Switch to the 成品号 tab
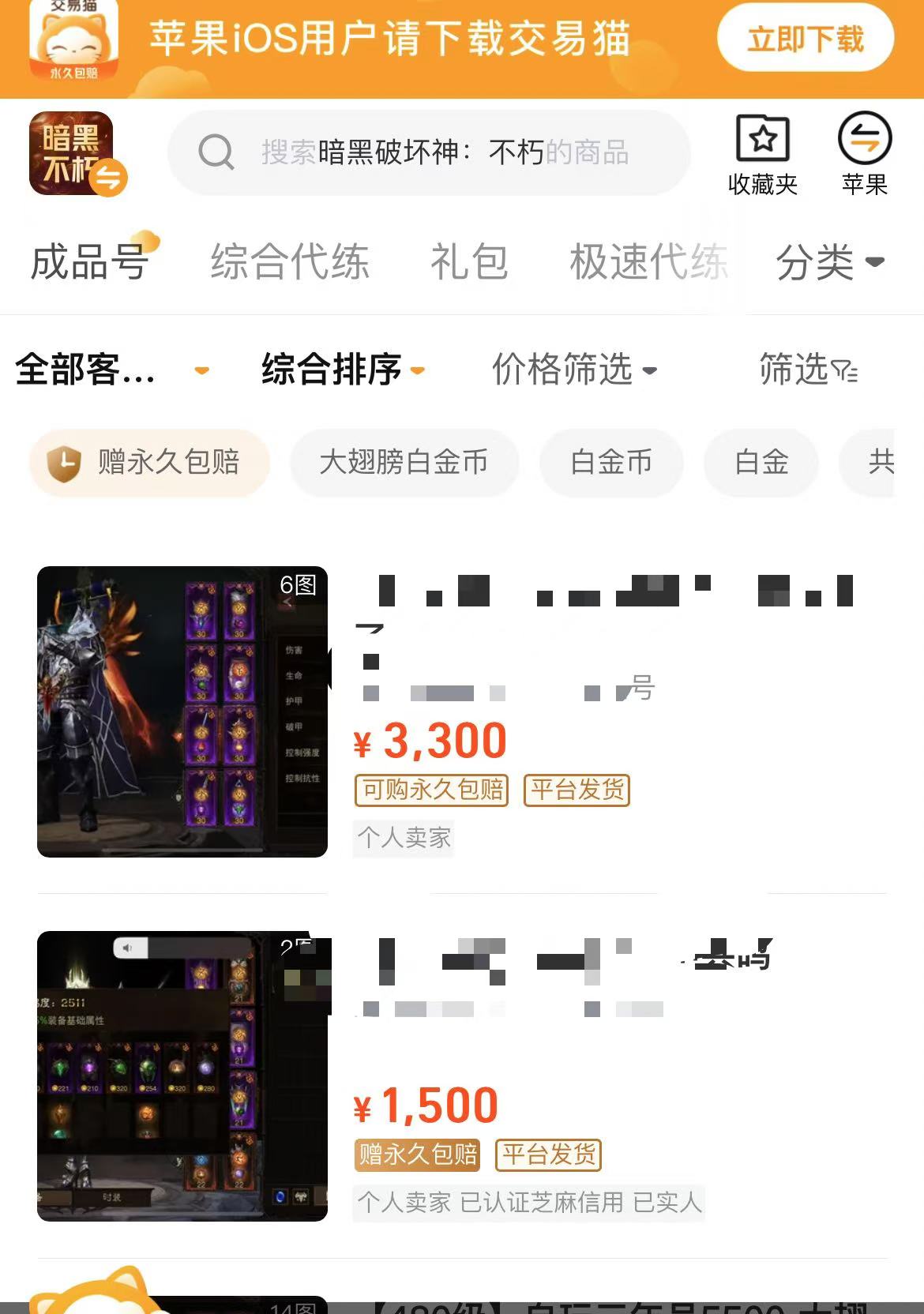Screen dimensions: 924x1314 (x=89, y=261)
